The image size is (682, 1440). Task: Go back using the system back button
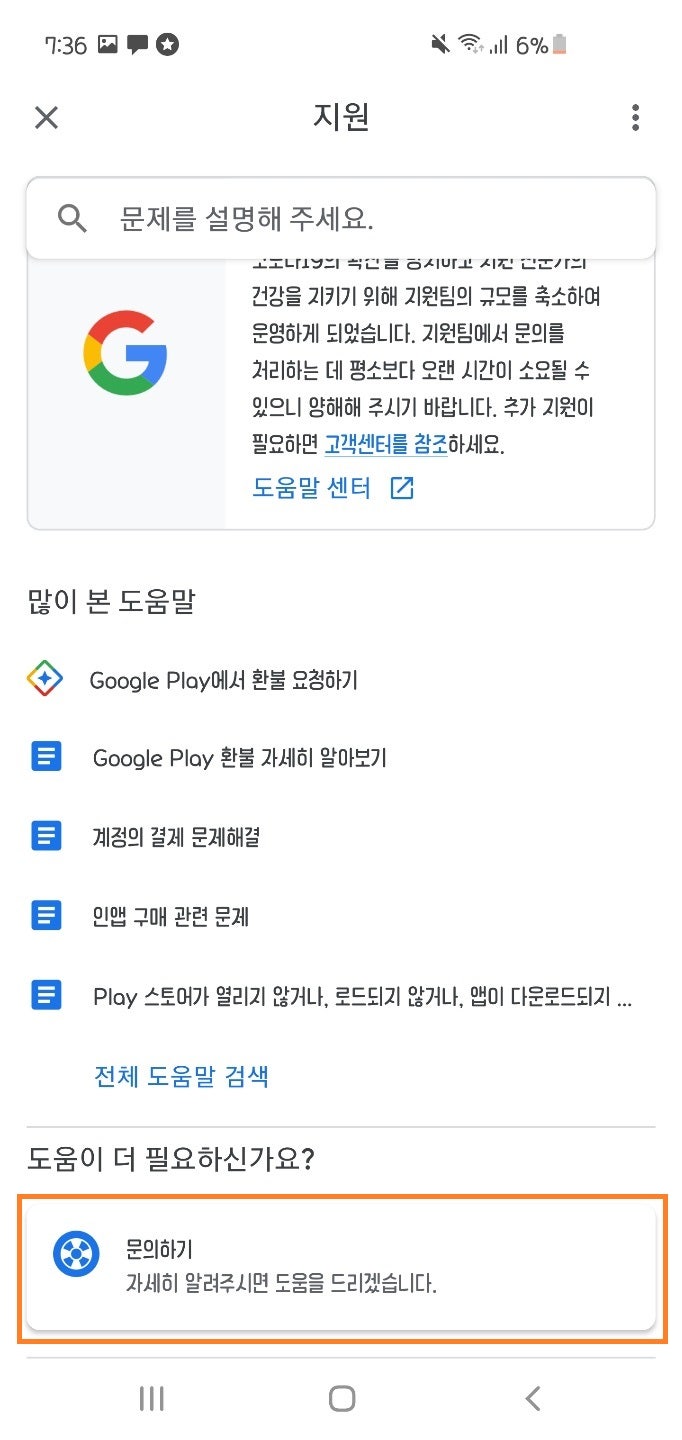click(x=533, y=1398)
